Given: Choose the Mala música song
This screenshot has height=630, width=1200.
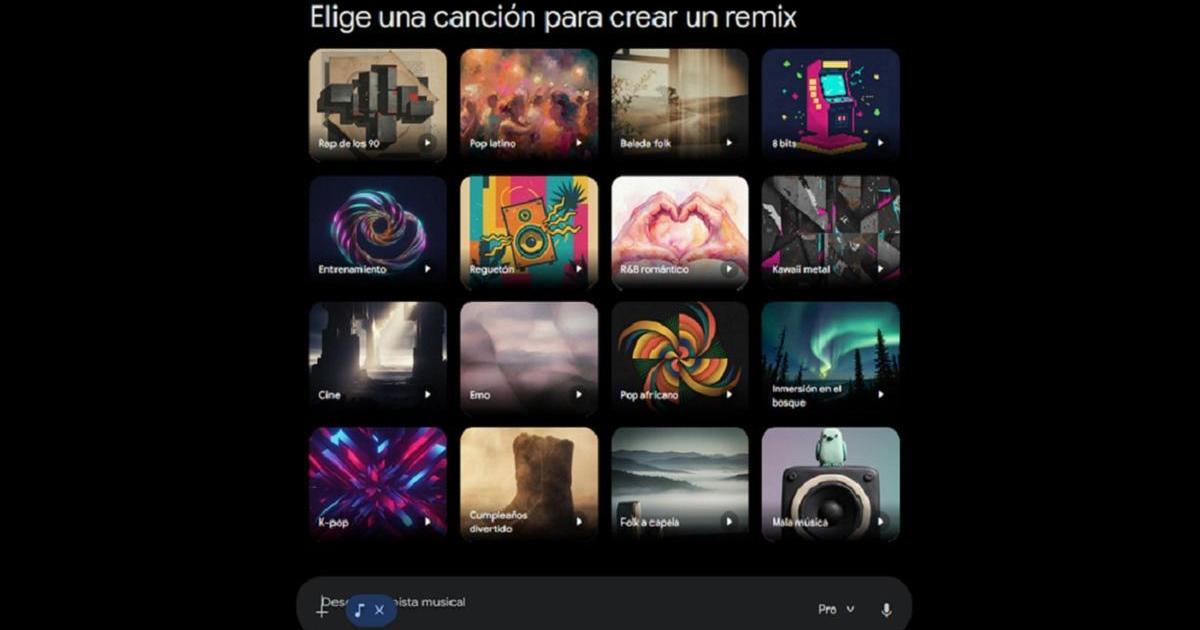Looking at the screenshot, I should click(x=830, y=480).
